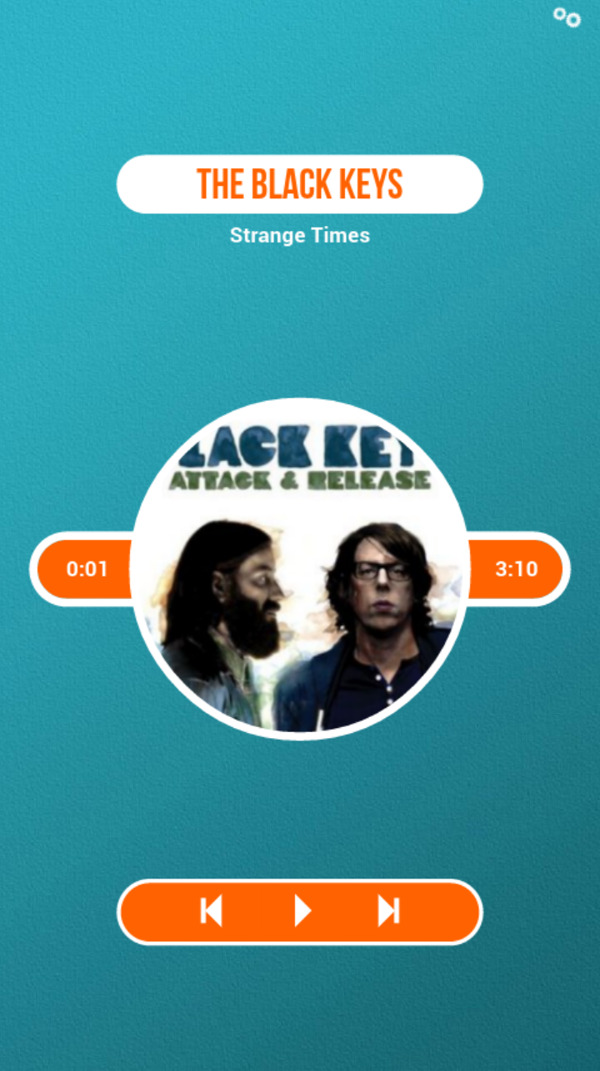The width and height of the screenshot is (600, 1071).
Task: Tap the Attack & Release album cover
Action: [x=300, y=568]
